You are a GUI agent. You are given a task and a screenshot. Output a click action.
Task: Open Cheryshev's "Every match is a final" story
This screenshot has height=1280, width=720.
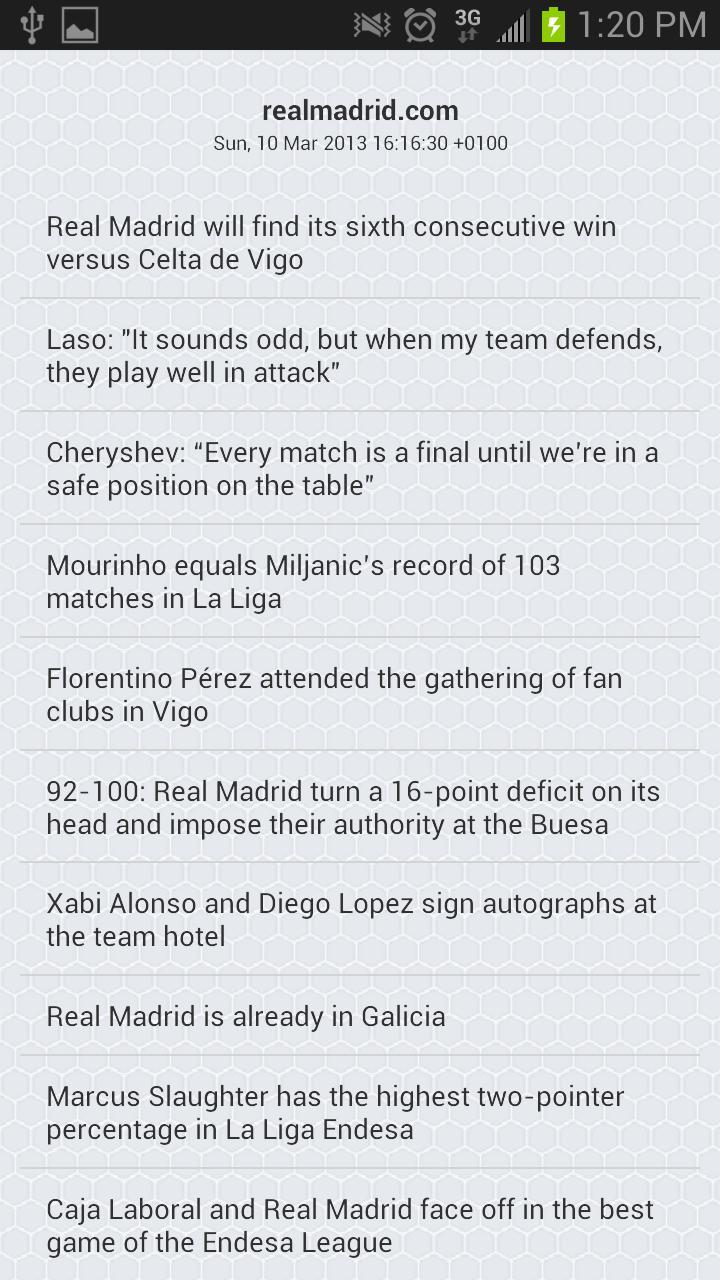click(x=352, y=469)
